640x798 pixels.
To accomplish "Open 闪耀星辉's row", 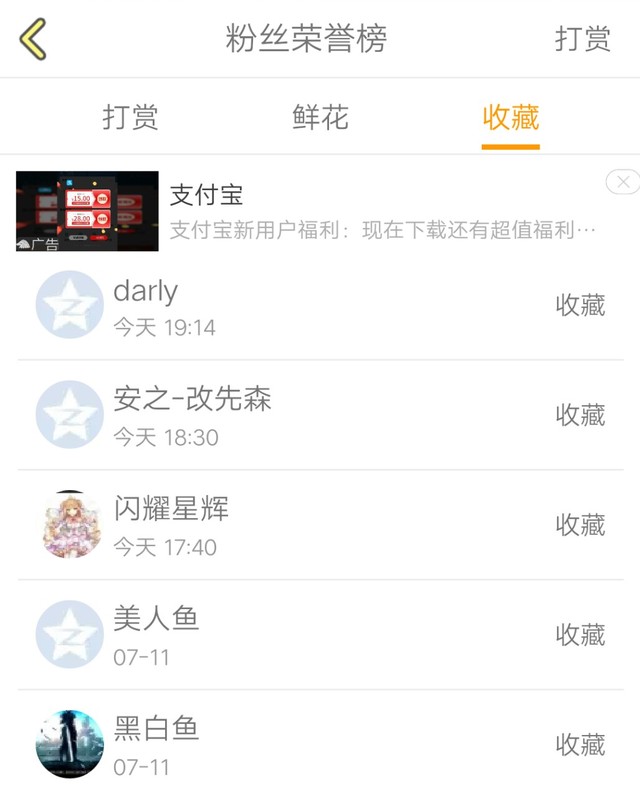I will tap(320, 525).
